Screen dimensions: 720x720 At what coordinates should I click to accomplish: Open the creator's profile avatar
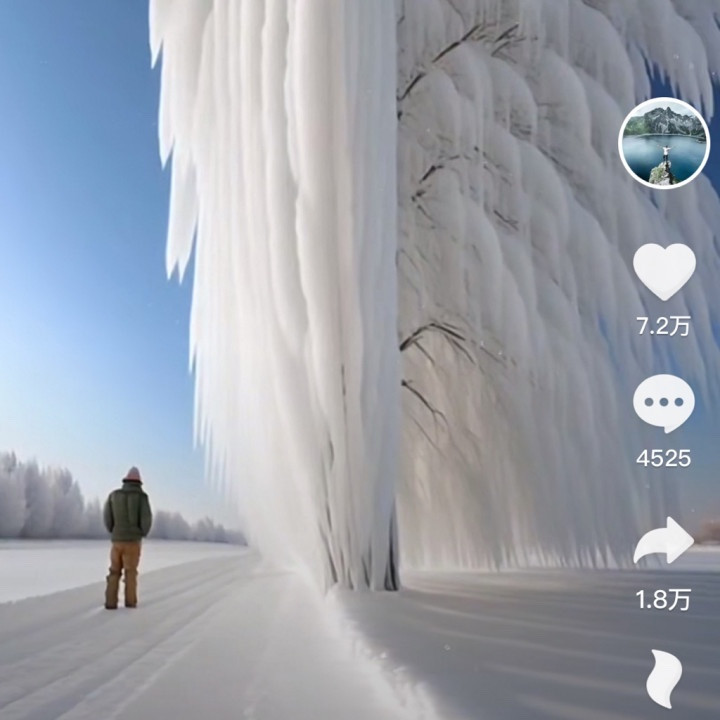(664, 143)
